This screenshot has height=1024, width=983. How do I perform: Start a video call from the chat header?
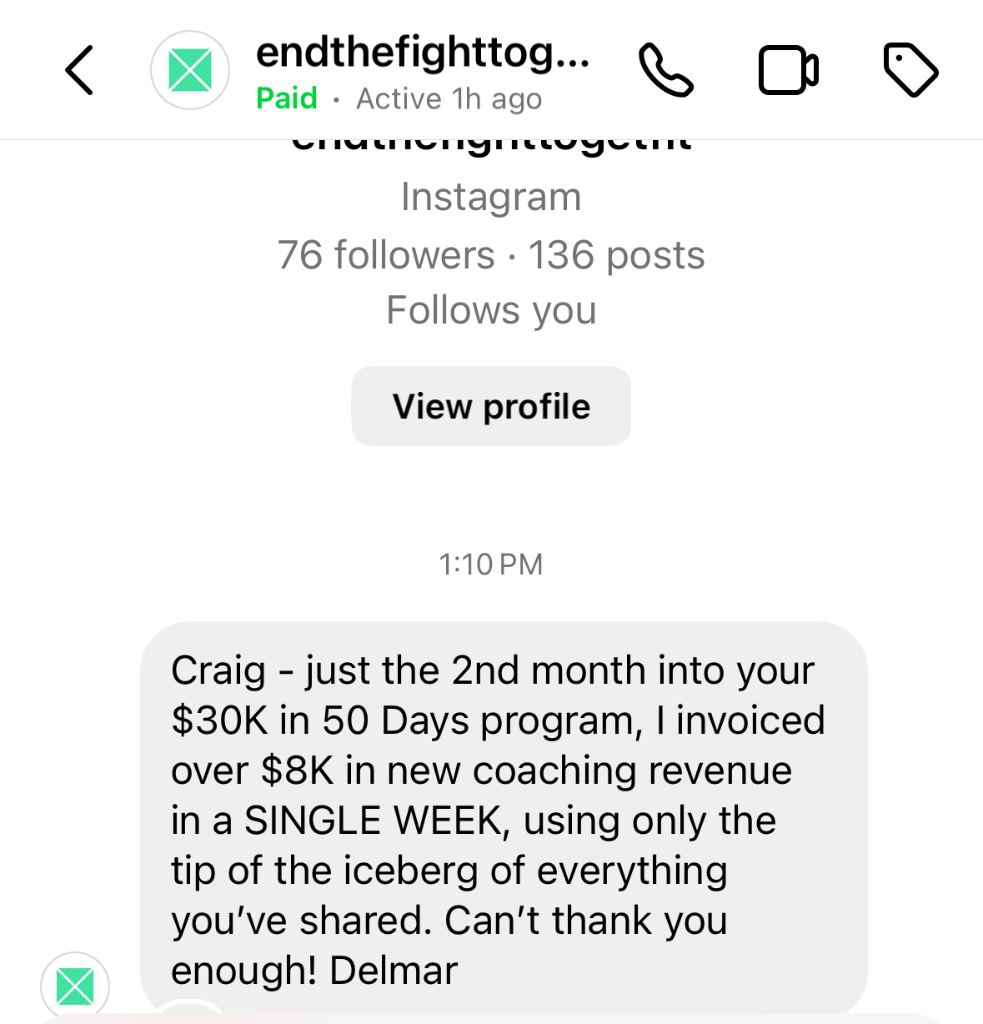[788, 70]
